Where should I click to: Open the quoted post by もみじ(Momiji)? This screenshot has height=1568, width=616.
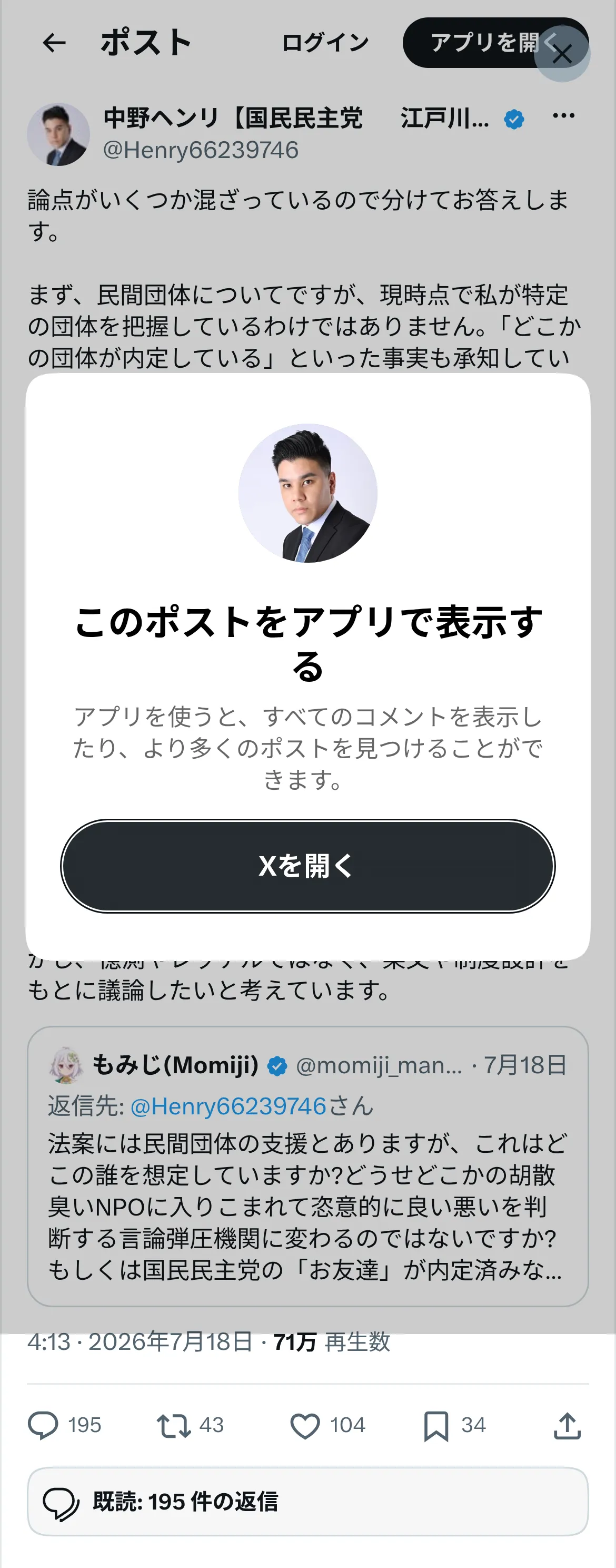[307, 1167]
